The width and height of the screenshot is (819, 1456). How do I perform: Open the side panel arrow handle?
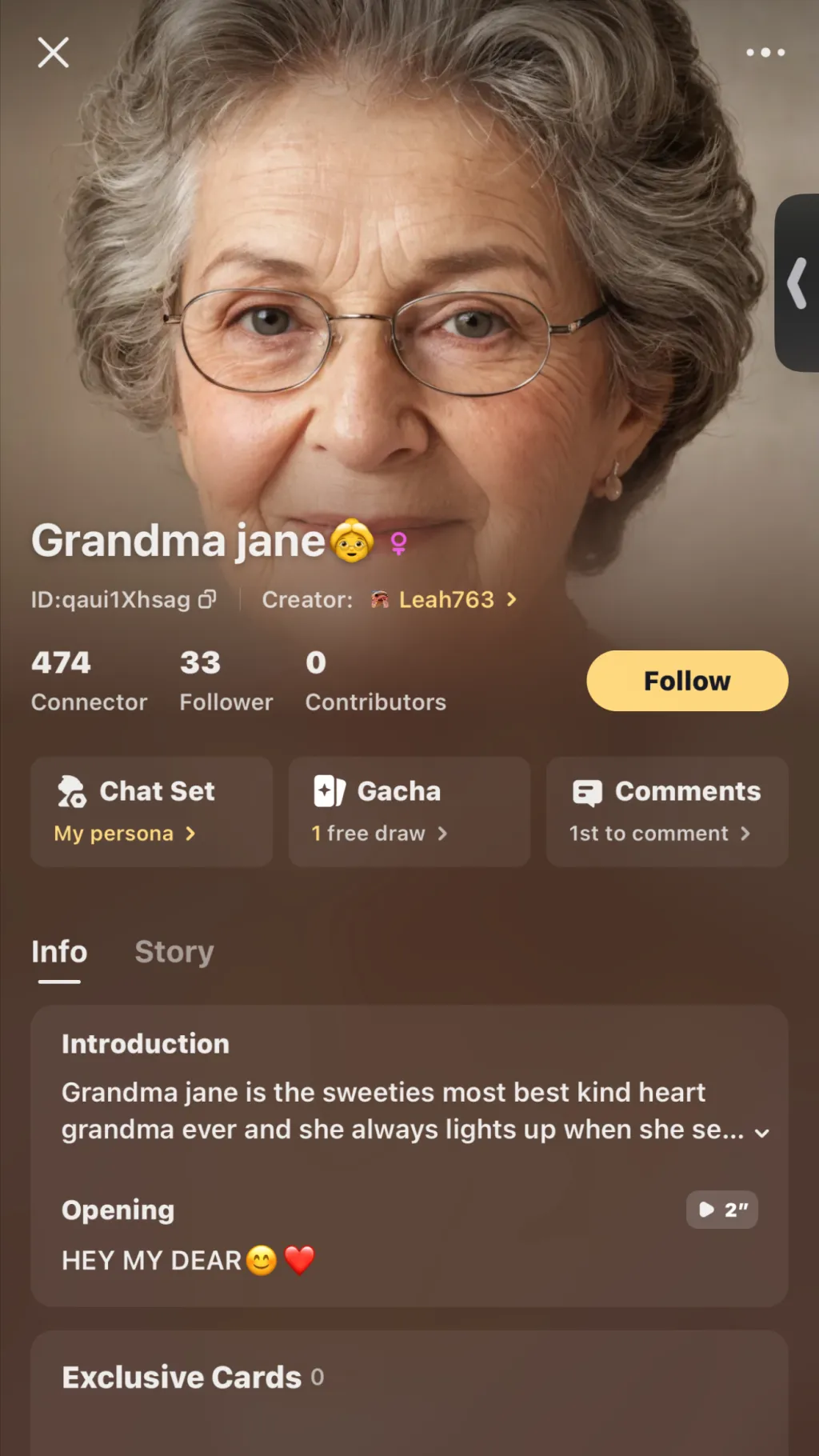pyautogui.click(x=797, y=283)
